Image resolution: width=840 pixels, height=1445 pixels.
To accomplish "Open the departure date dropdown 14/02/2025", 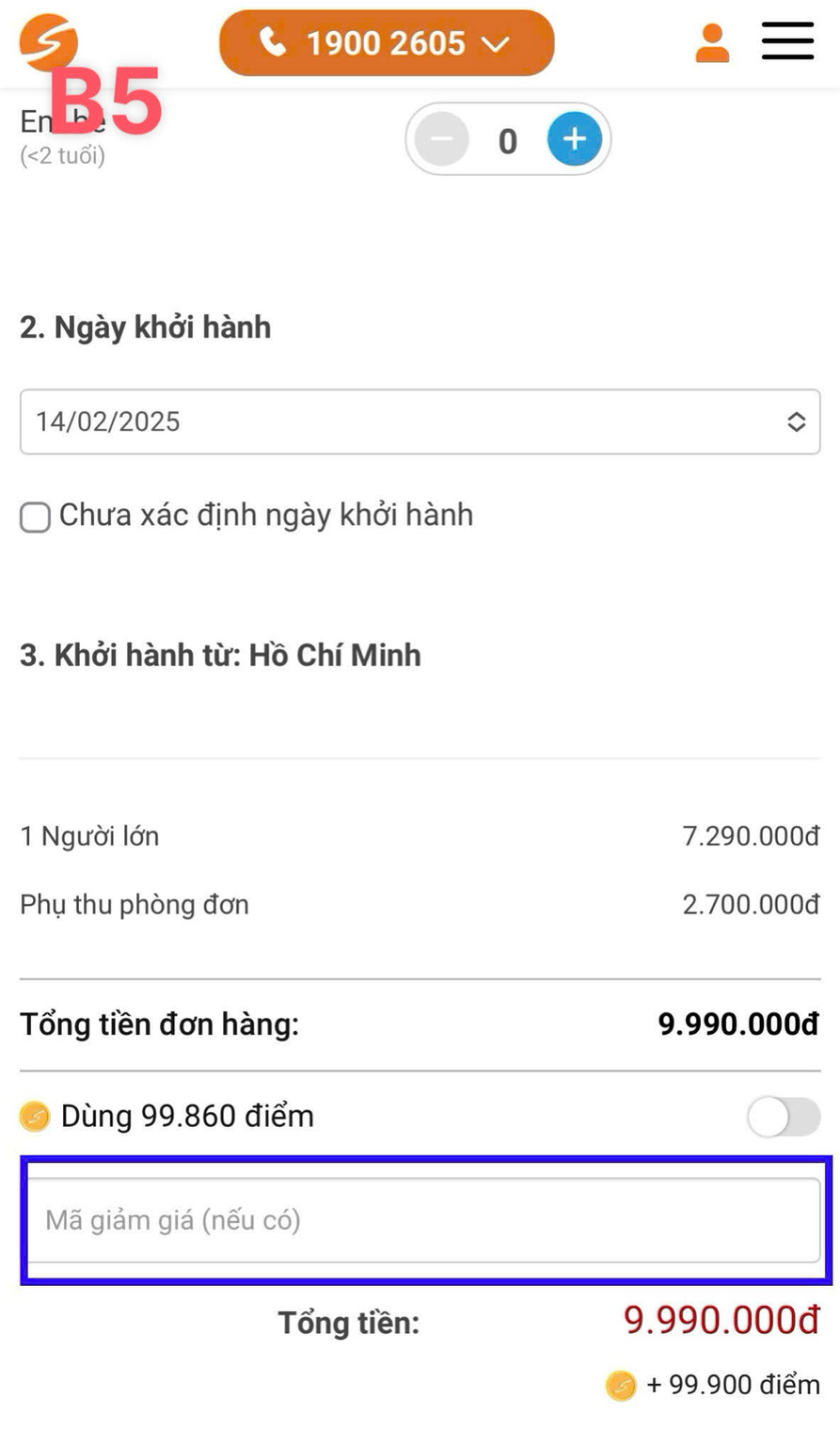I will [420, 421].
